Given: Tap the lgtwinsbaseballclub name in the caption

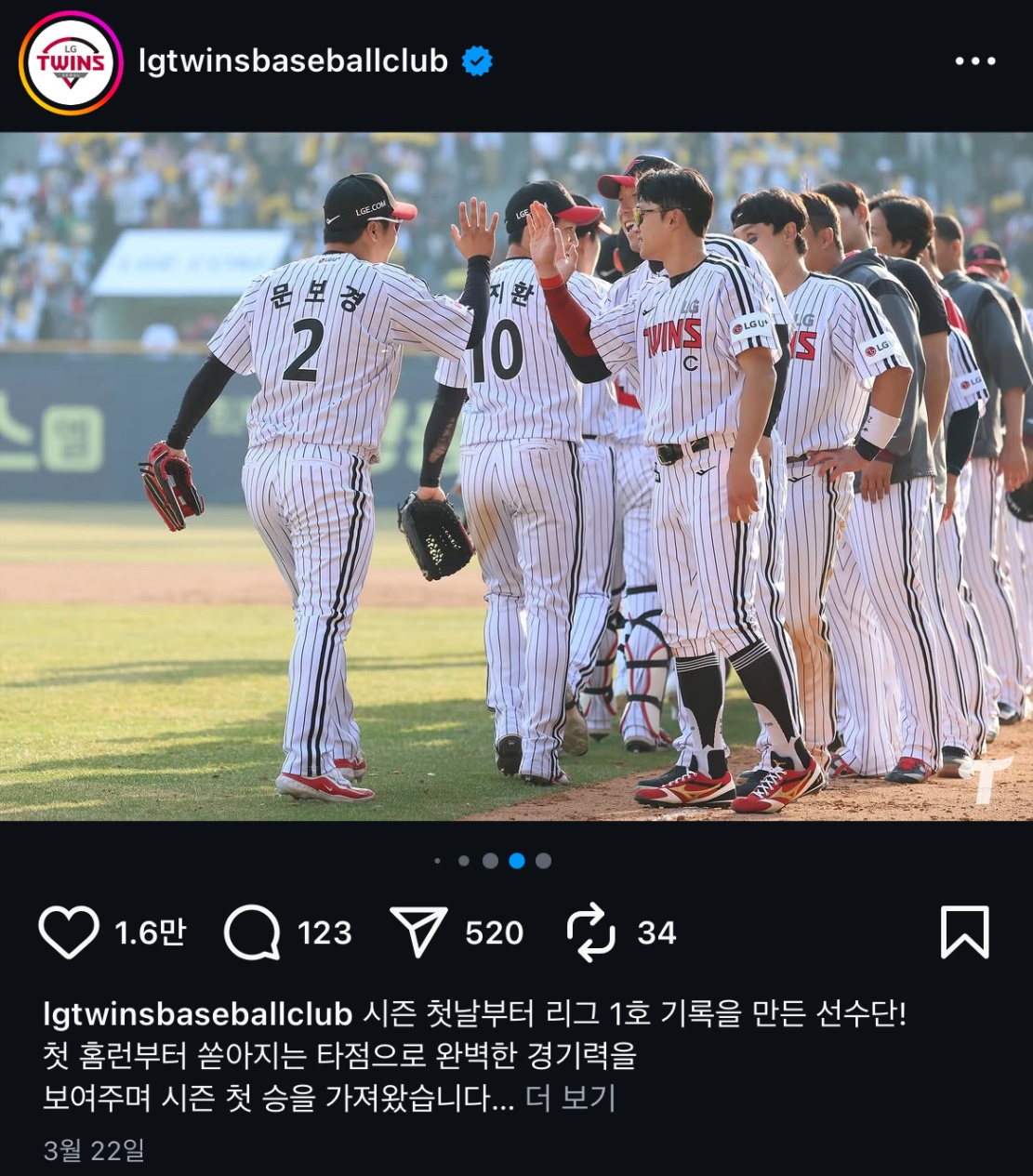Looking at the screenshot, I should tap(197, 1013).
